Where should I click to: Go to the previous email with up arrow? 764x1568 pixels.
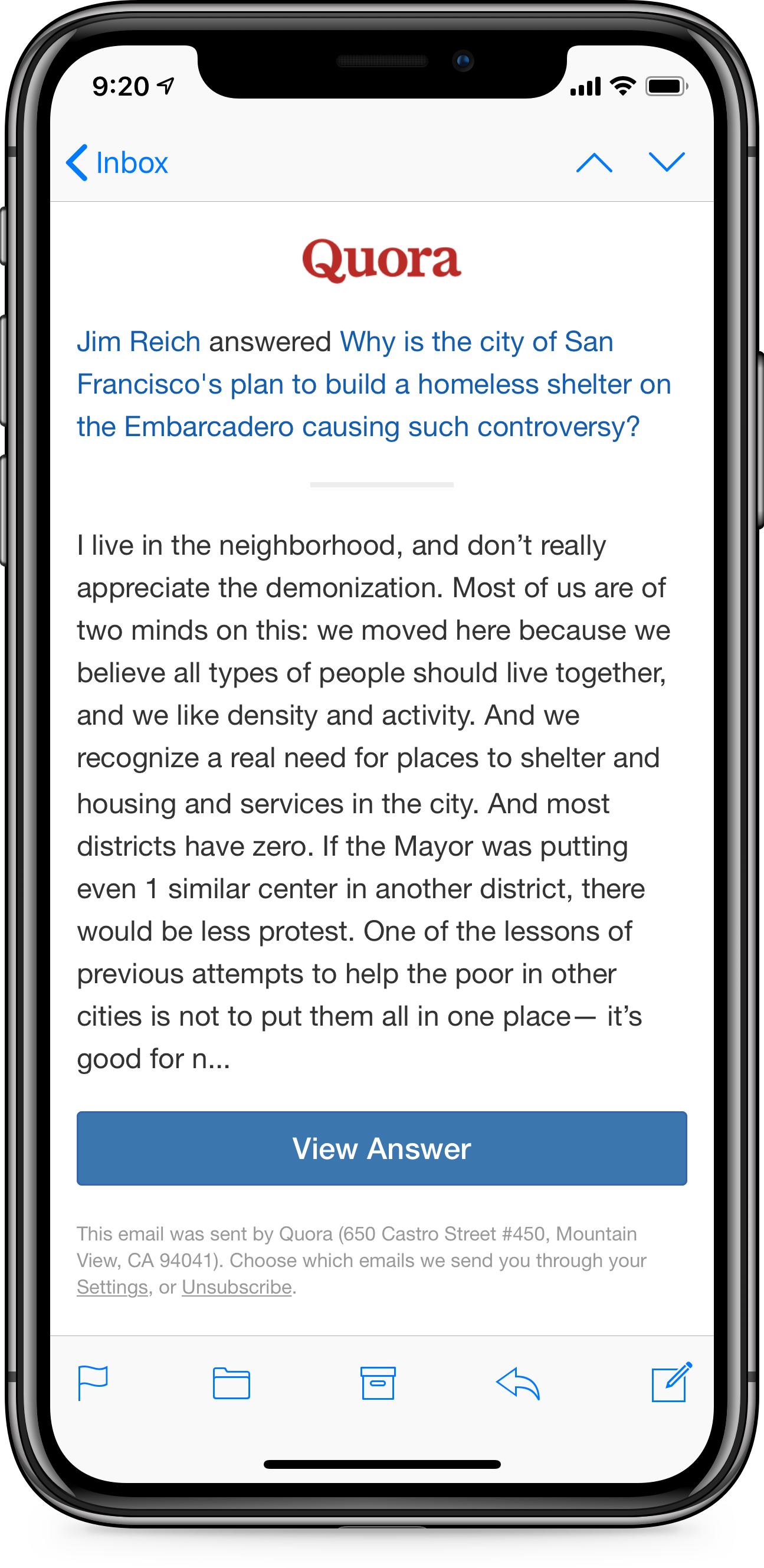(x=594, y=162)
